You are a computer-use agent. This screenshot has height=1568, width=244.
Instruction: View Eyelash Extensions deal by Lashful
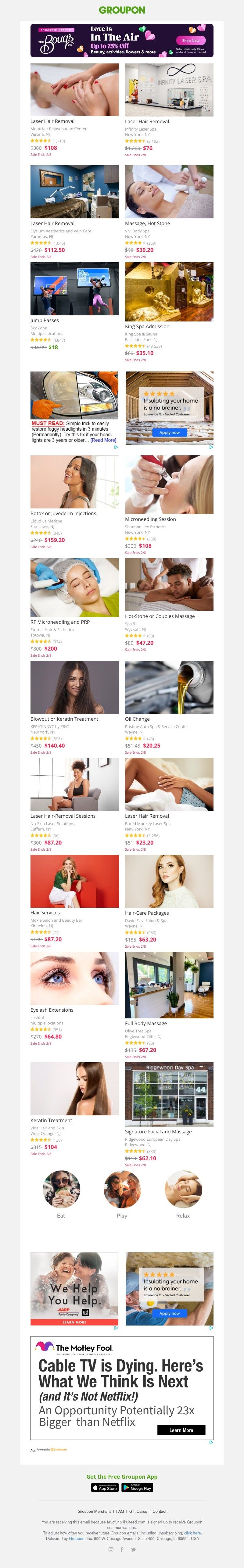pyautogui.click(x=74, y=979)
